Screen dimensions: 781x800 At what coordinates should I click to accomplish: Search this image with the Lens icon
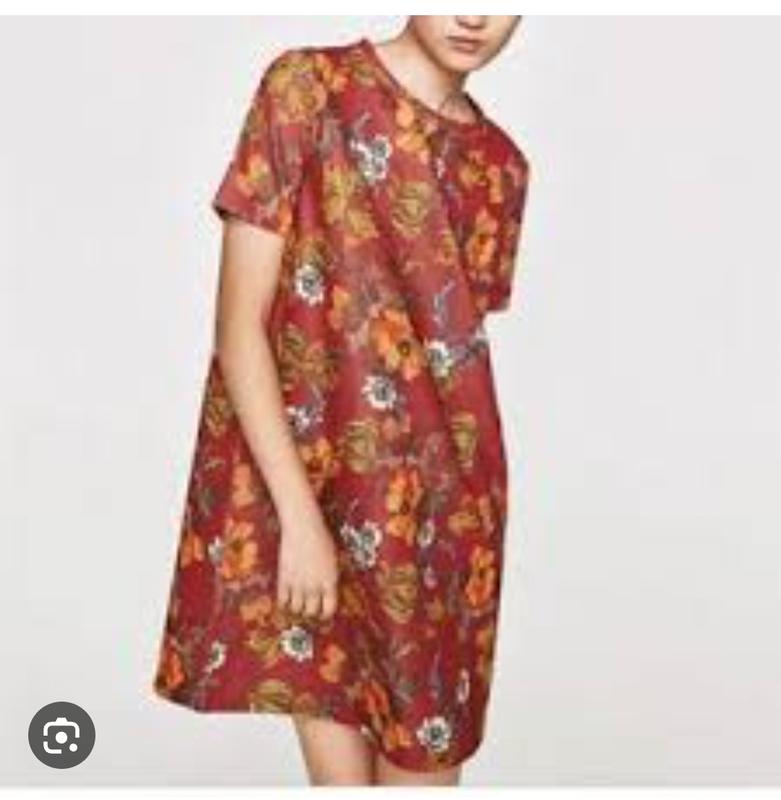[61, 736]
